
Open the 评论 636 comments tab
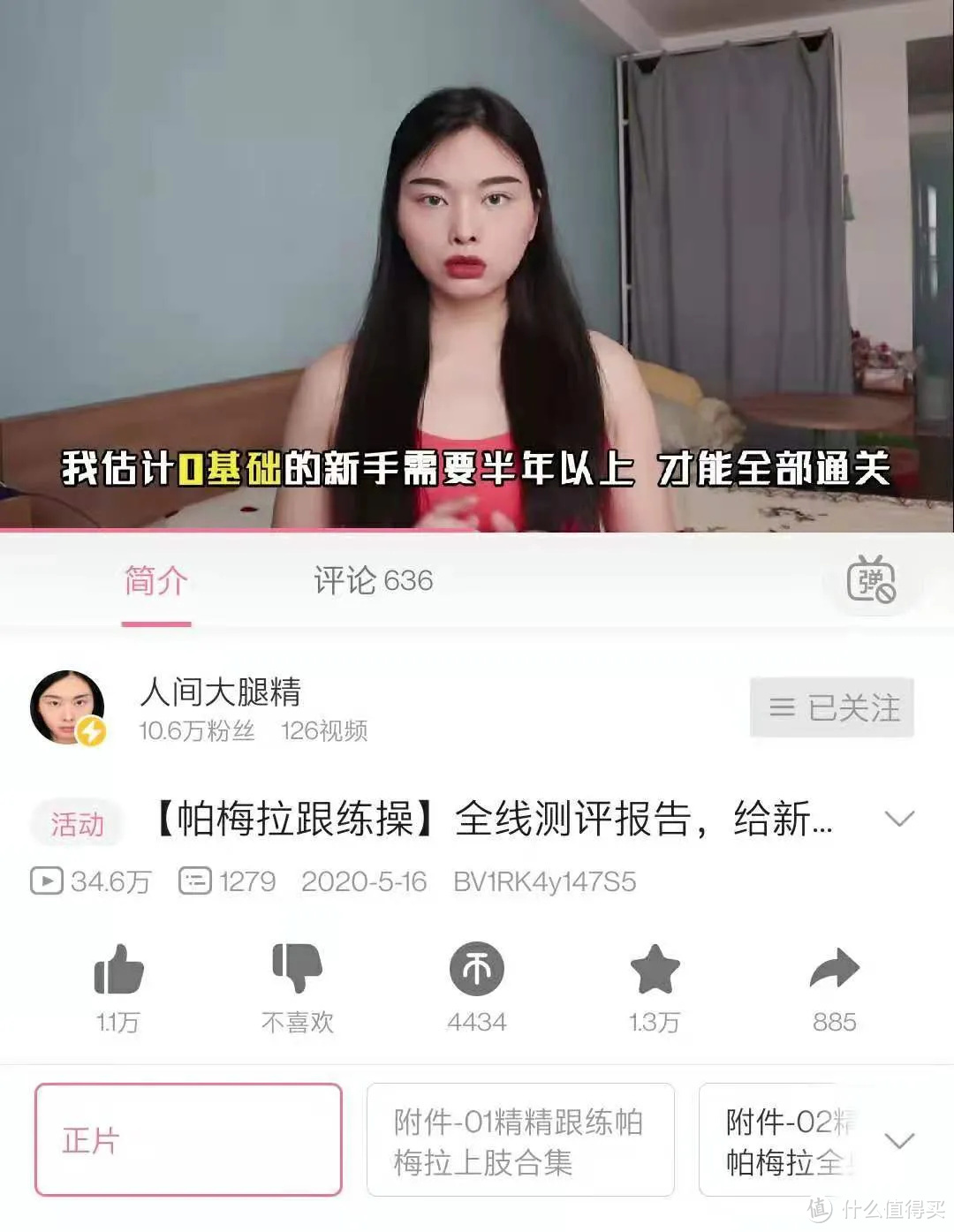coord(373,581)
